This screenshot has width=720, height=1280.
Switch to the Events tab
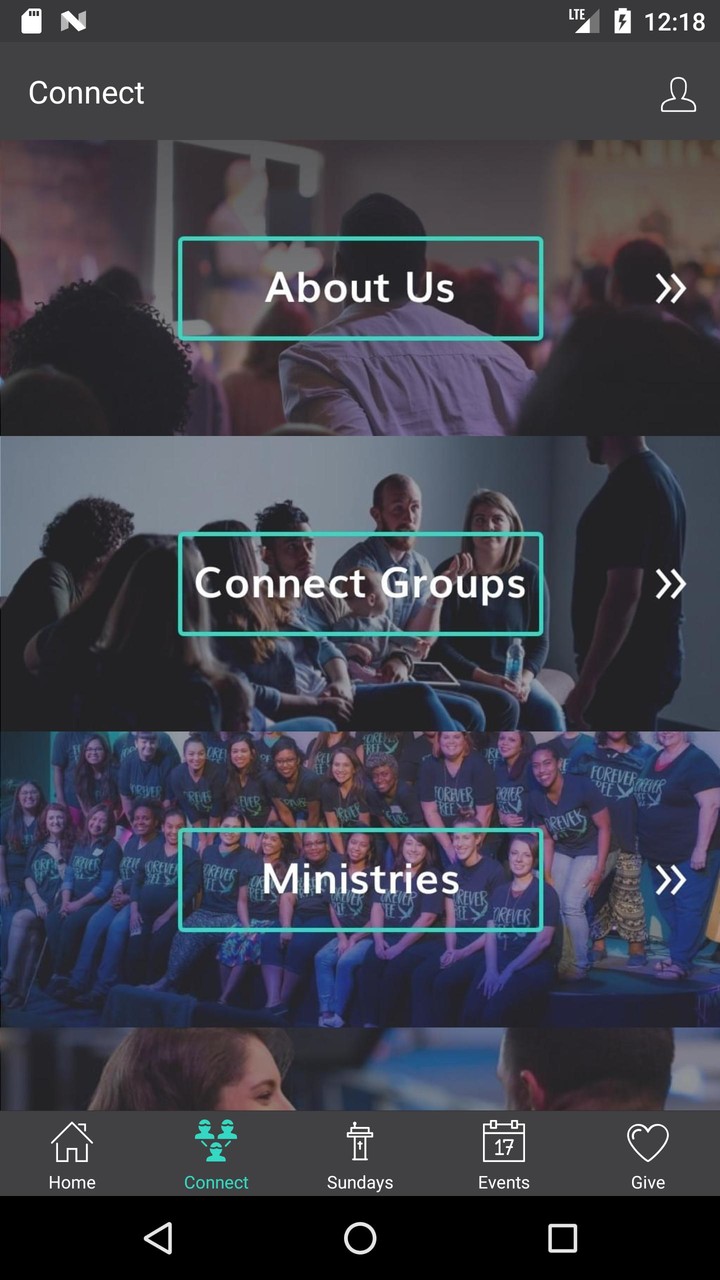[x=504, y=1154]
